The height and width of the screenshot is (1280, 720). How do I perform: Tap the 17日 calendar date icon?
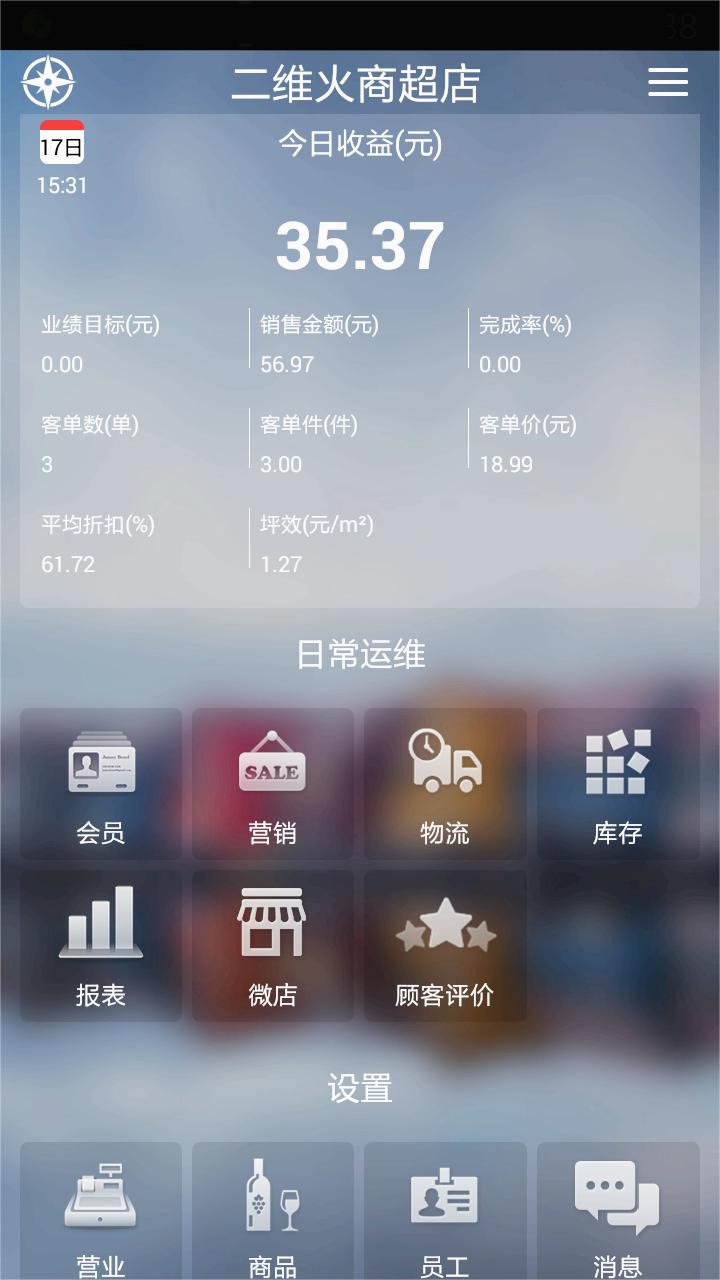pos(62,143)
